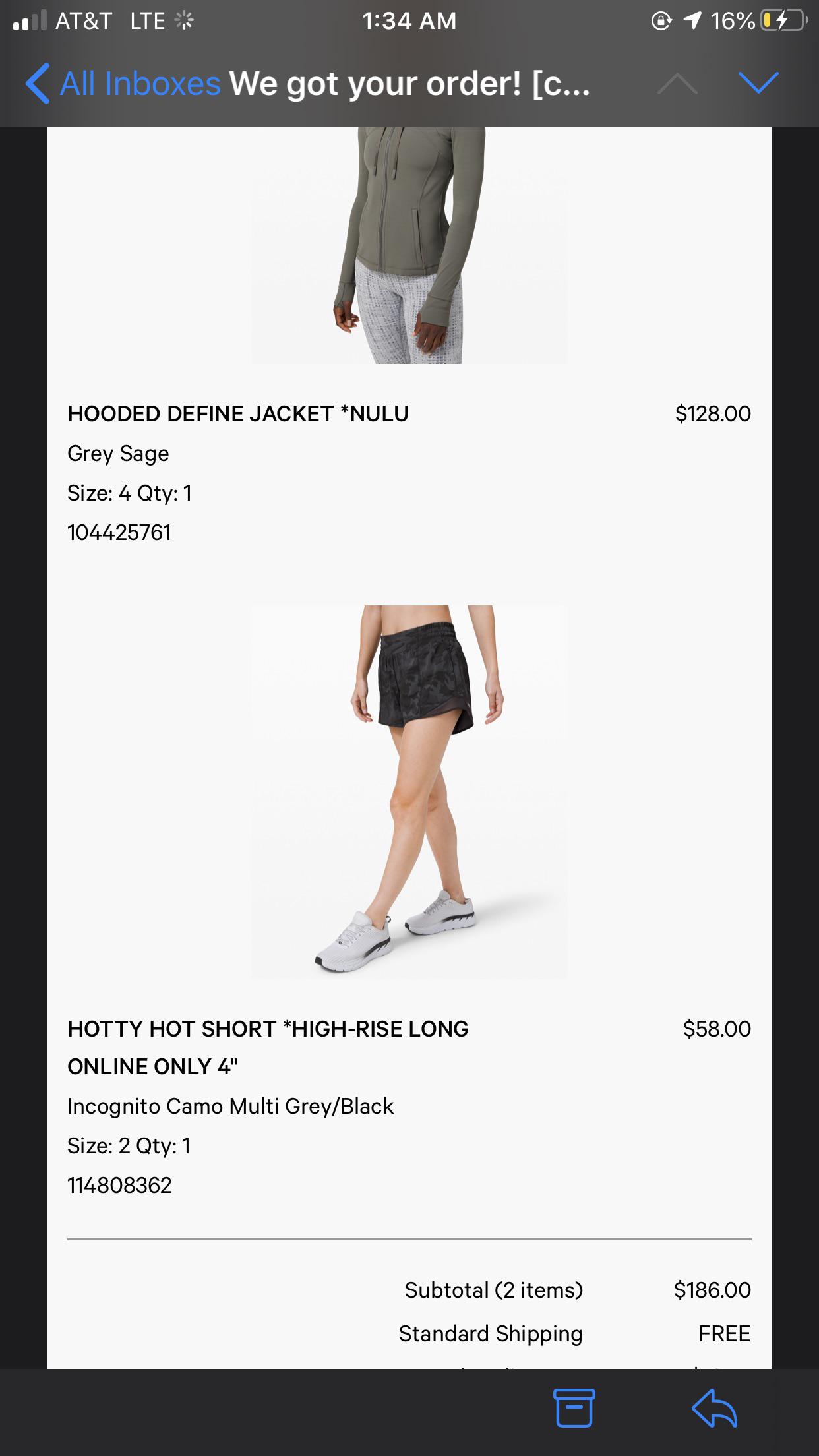Return to All Inboxes
819x1456 pixels.
(x=138, y=83)
